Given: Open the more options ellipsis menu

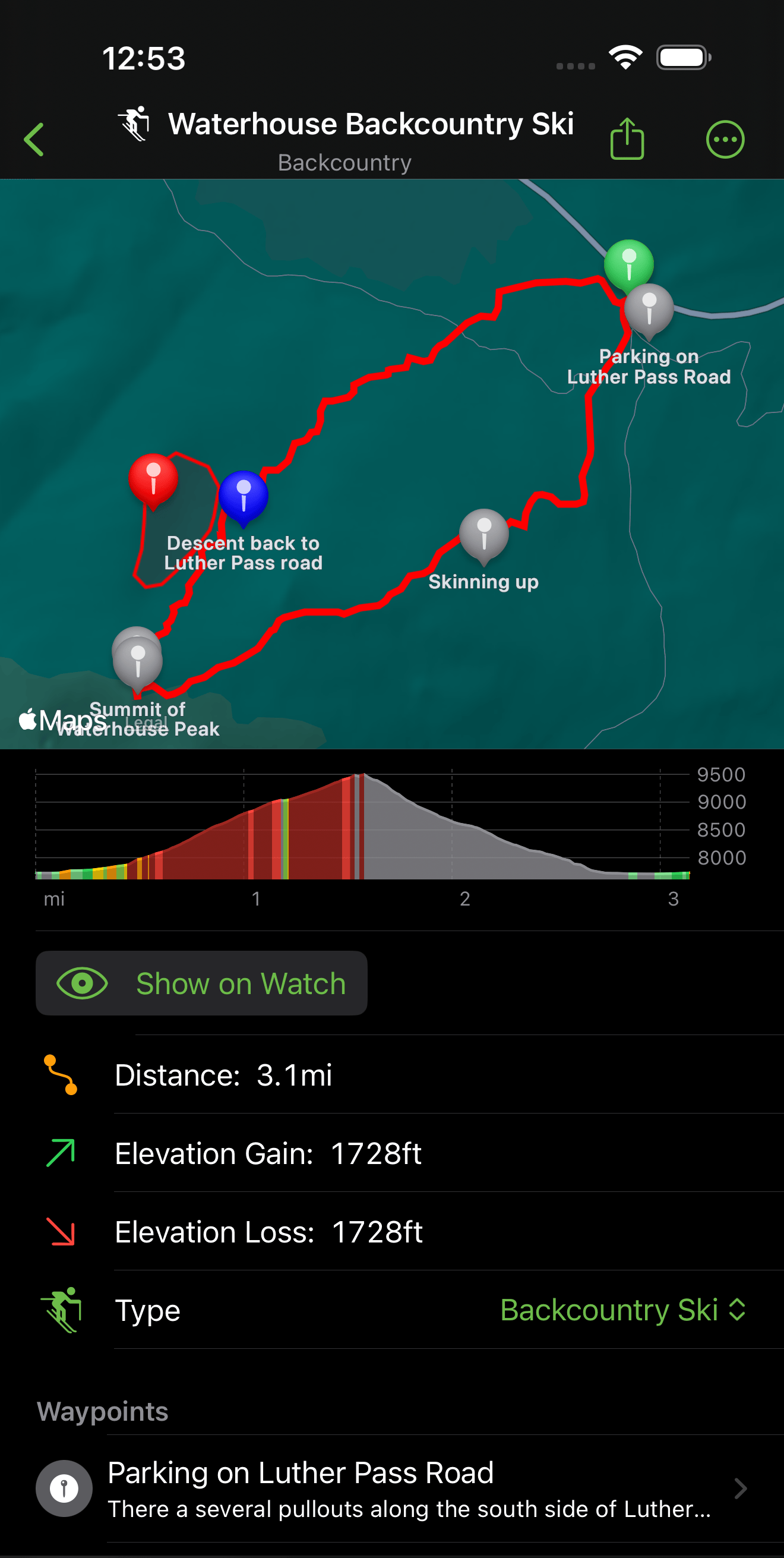Looking at the screenshot, I should 725,139.
